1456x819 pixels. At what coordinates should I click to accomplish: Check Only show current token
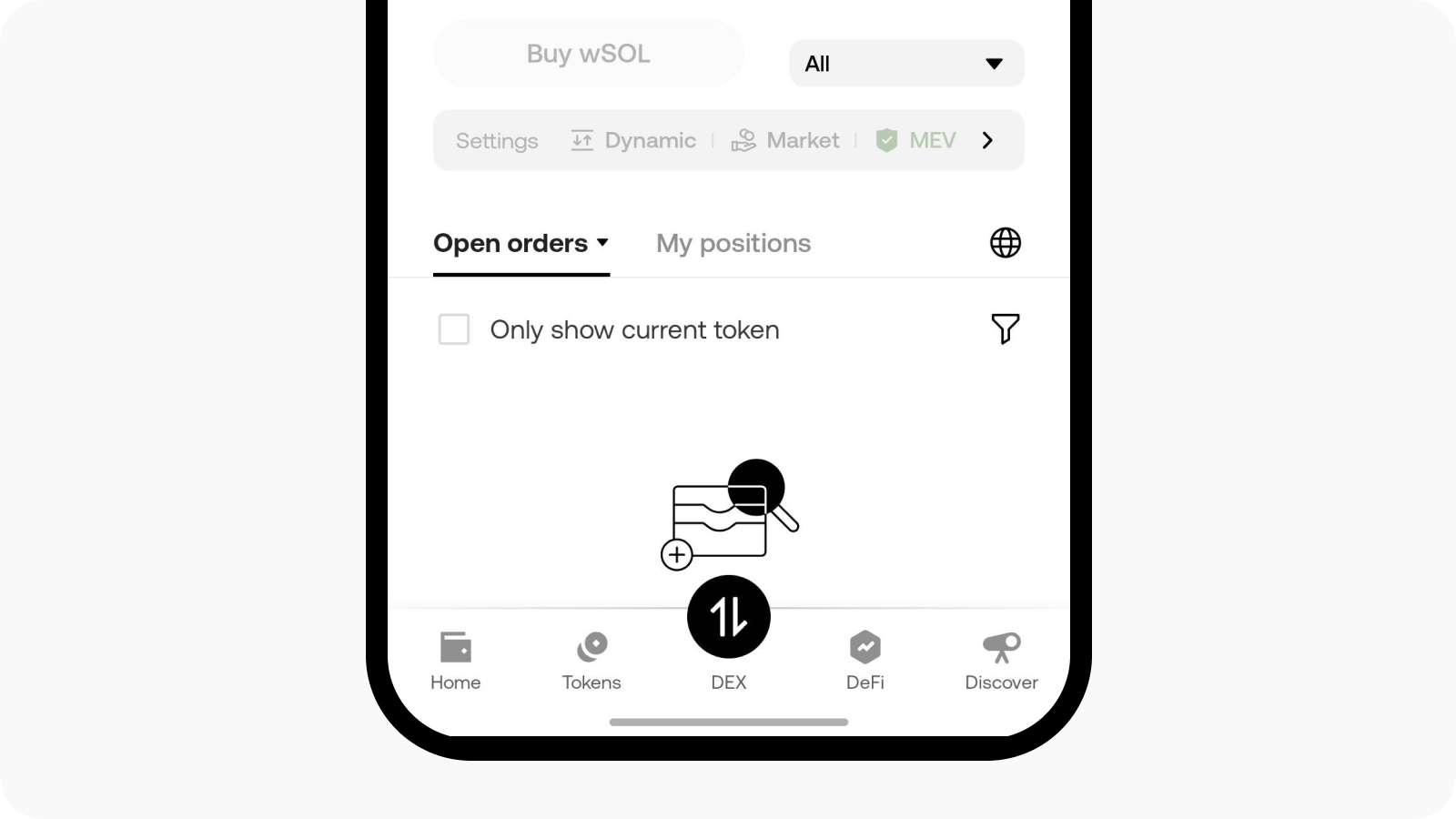click(454, 329)
